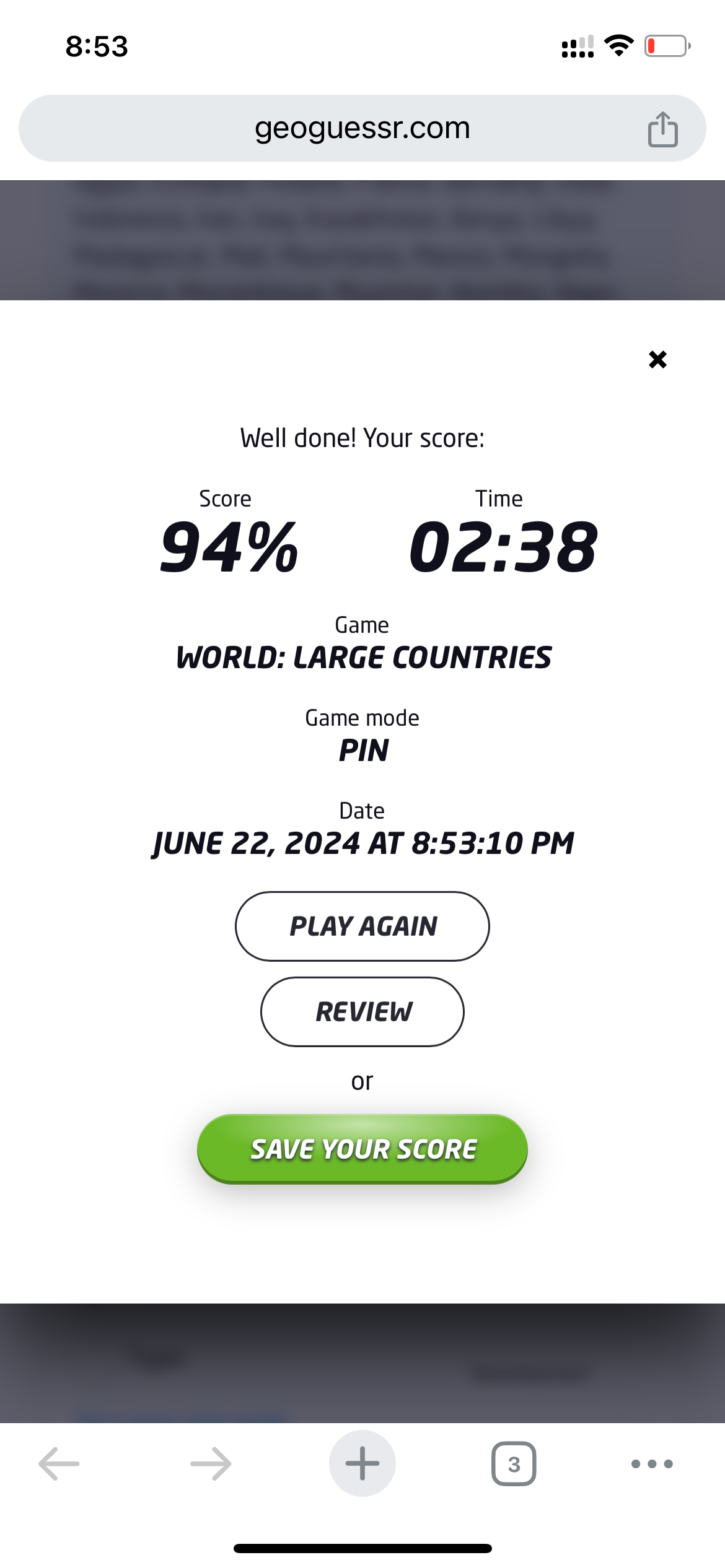Share this page from address bar
725x1568 pixels.
[662, 129]
